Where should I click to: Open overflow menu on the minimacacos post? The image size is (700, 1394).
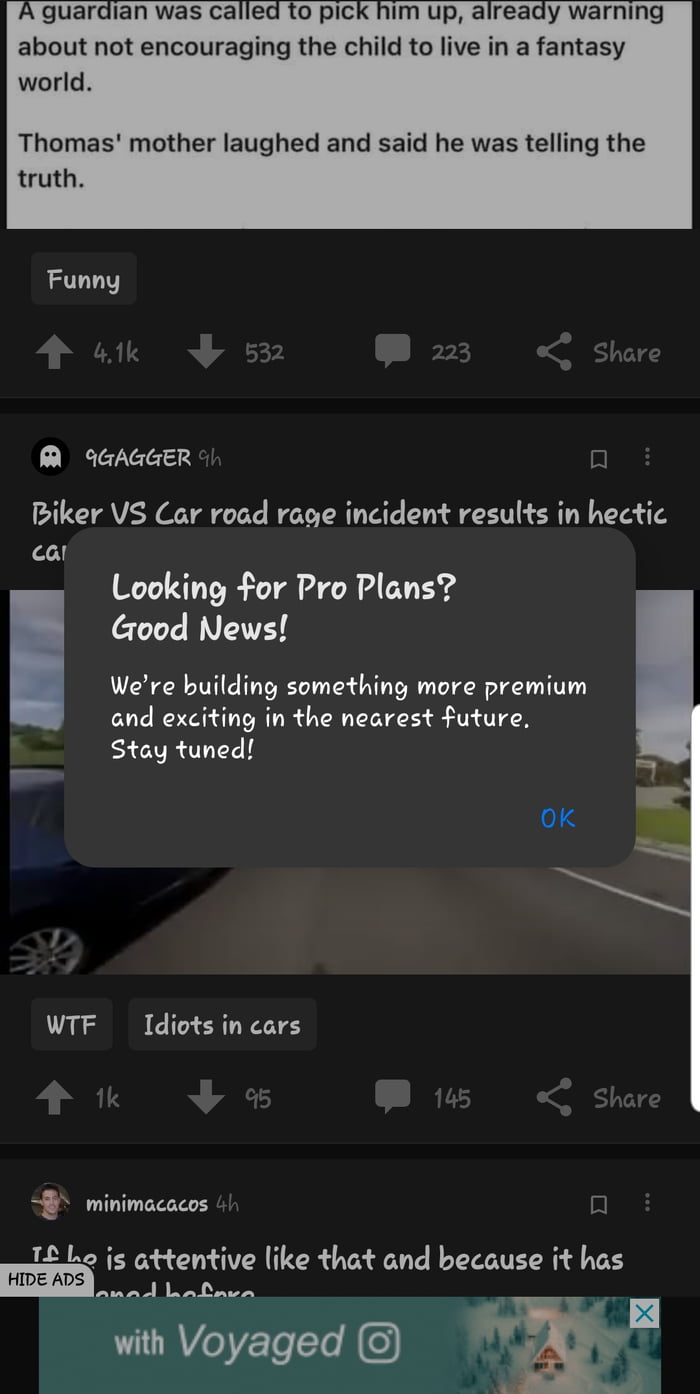point(647,1203)
